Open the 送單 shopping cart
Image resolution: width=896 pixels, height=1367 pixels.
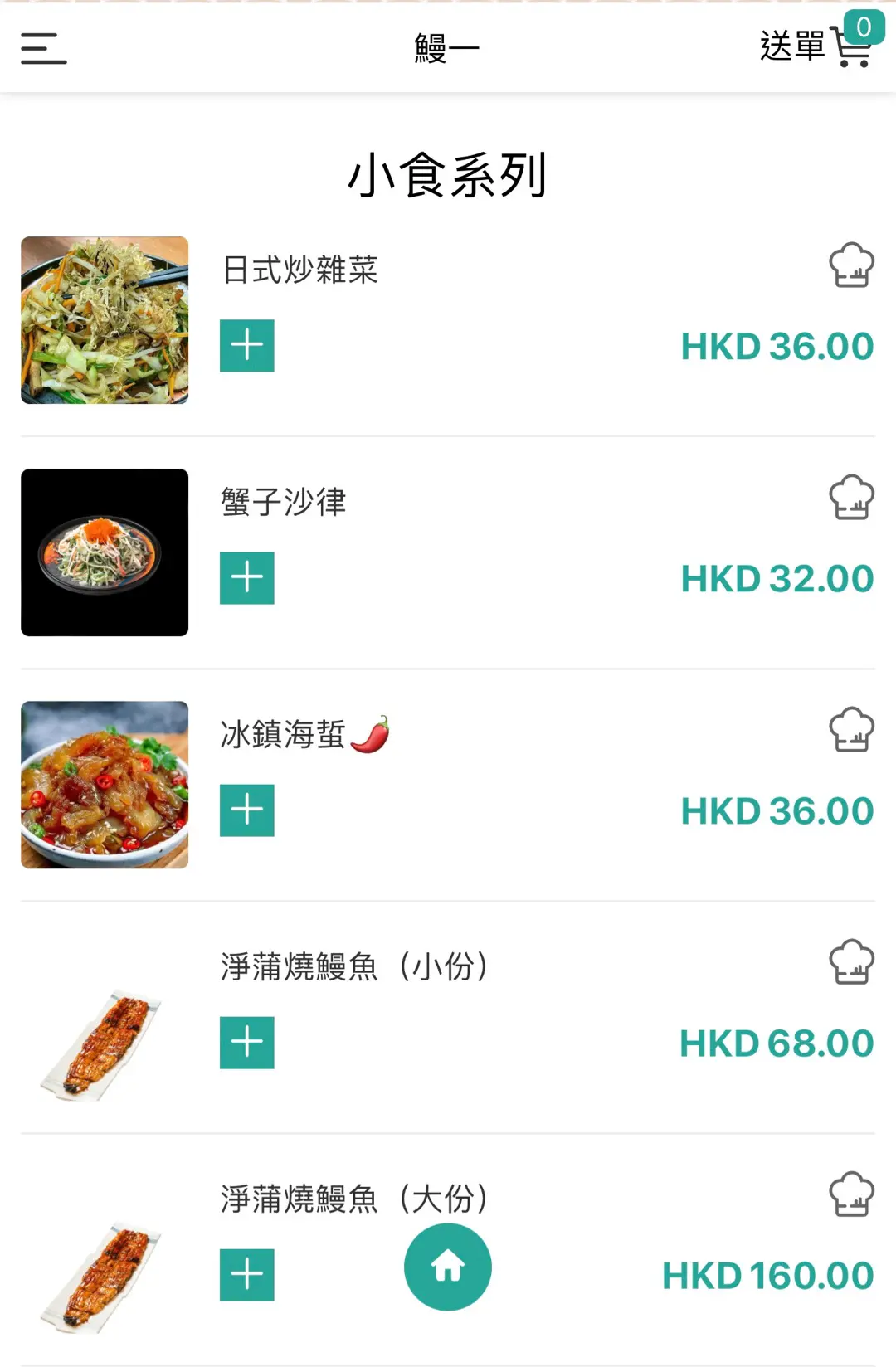817,46
